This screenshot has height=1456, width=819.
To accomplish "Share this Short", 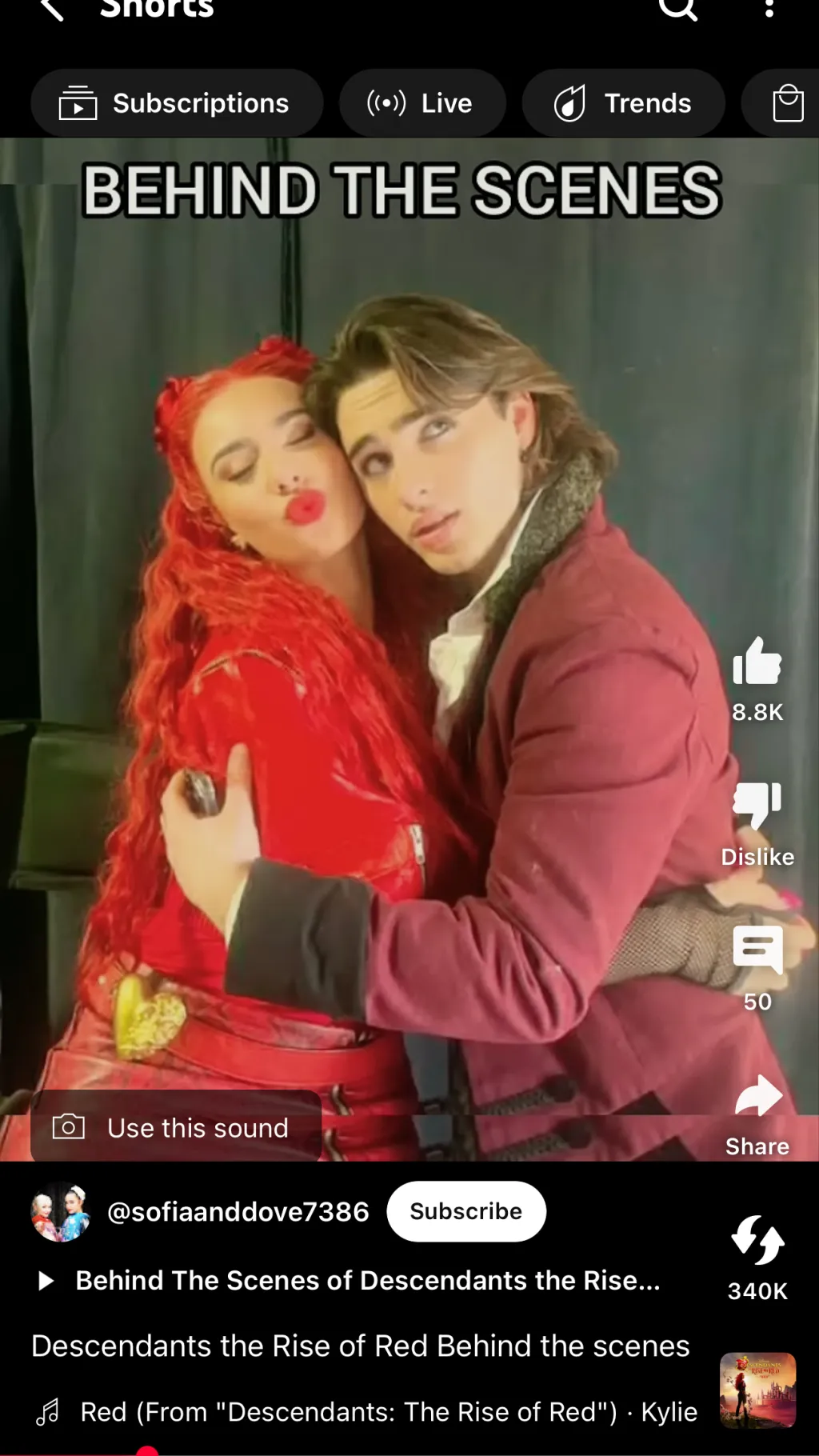I will click(757, 1097).
